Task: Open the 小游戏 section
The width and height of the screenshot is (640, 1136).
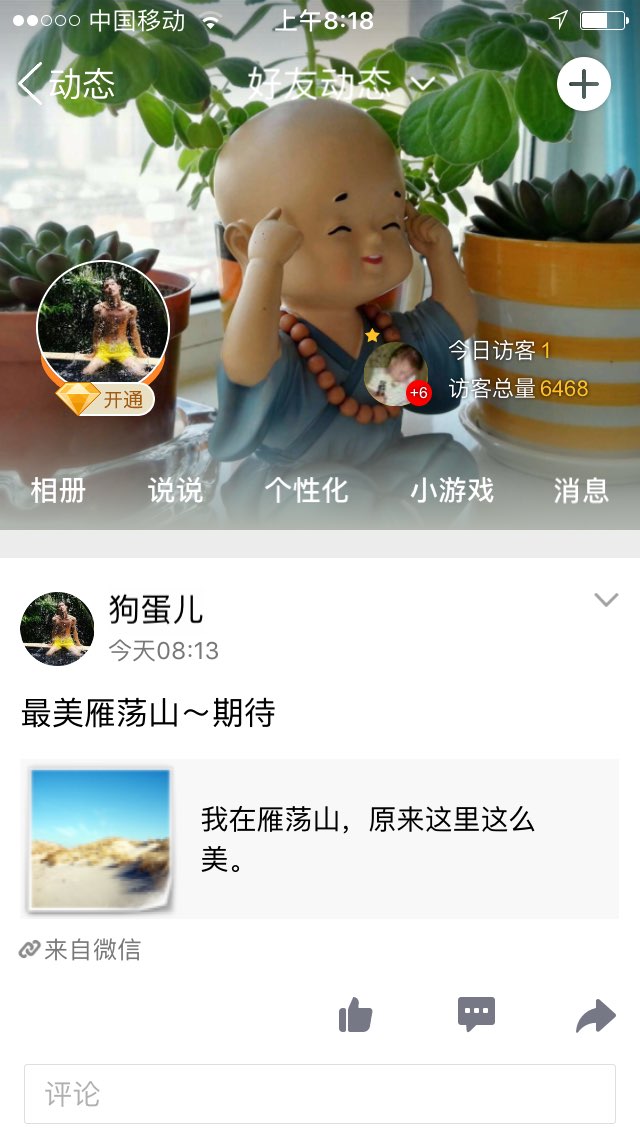Action: tap(452, 490)
